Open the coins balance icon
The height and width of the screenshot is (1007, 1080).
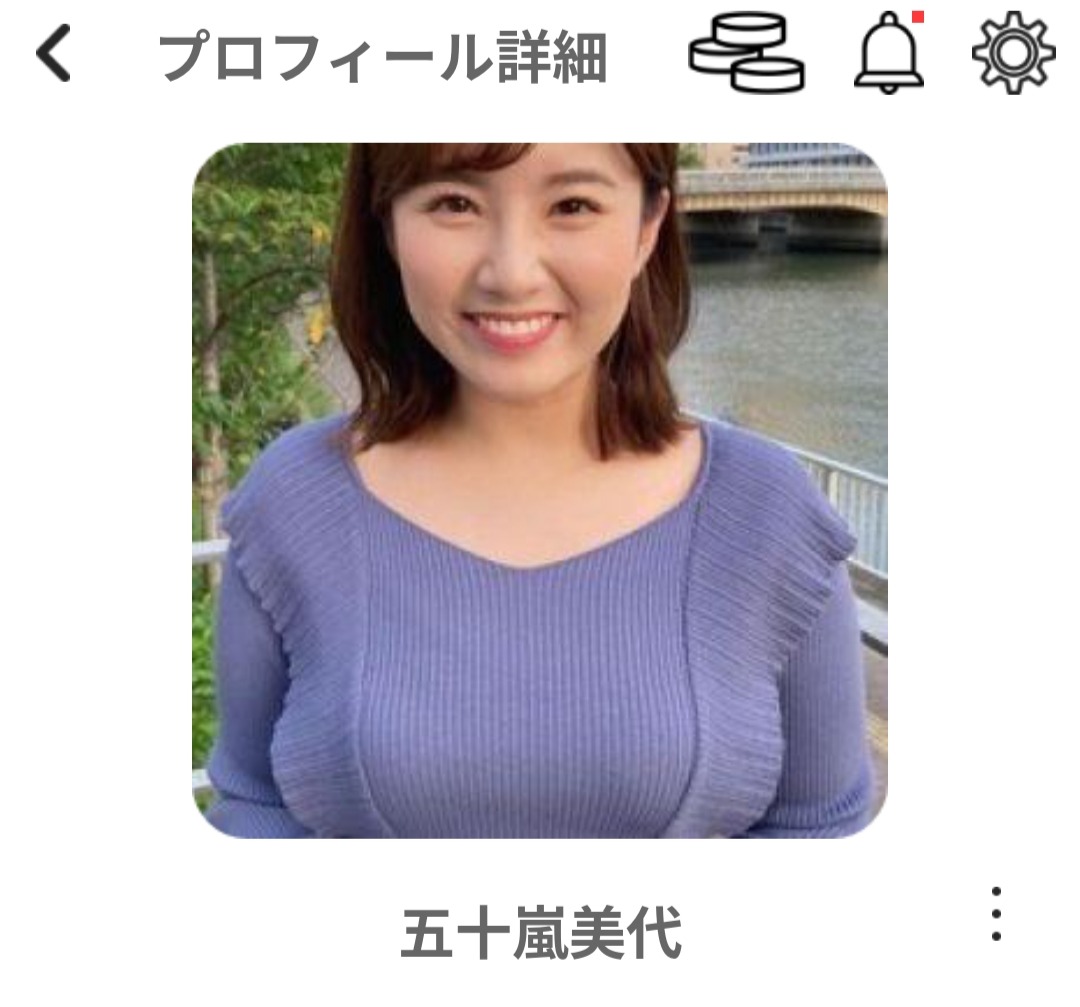pyautogui.click(x=747, y=53)
